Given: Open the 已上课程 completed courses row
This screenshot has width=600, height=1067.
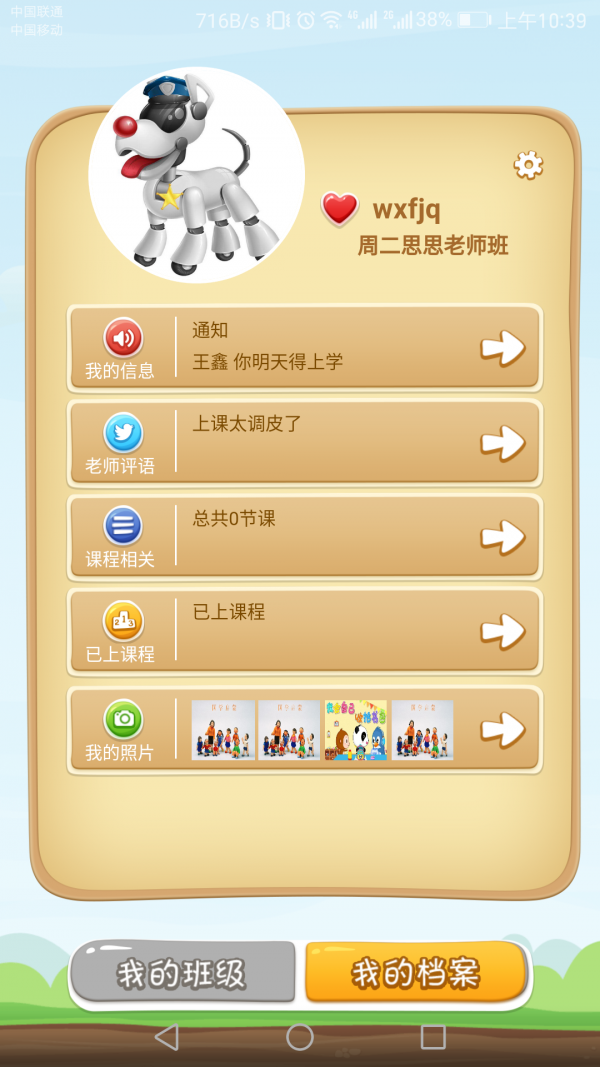Looking at the screenshot, I should point(304,630).
